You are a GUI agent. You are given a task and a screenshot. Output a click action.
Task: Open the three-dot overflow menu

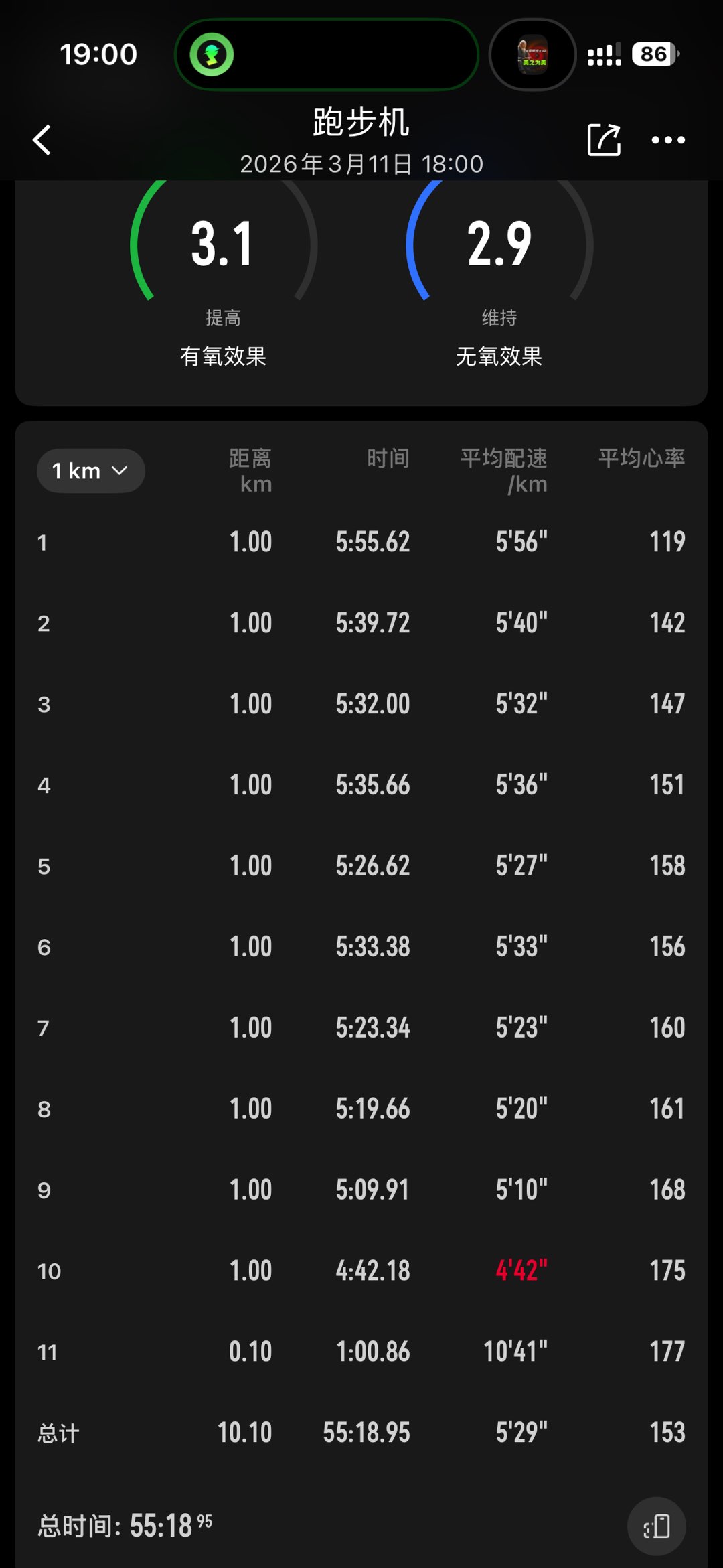(668, 140)
